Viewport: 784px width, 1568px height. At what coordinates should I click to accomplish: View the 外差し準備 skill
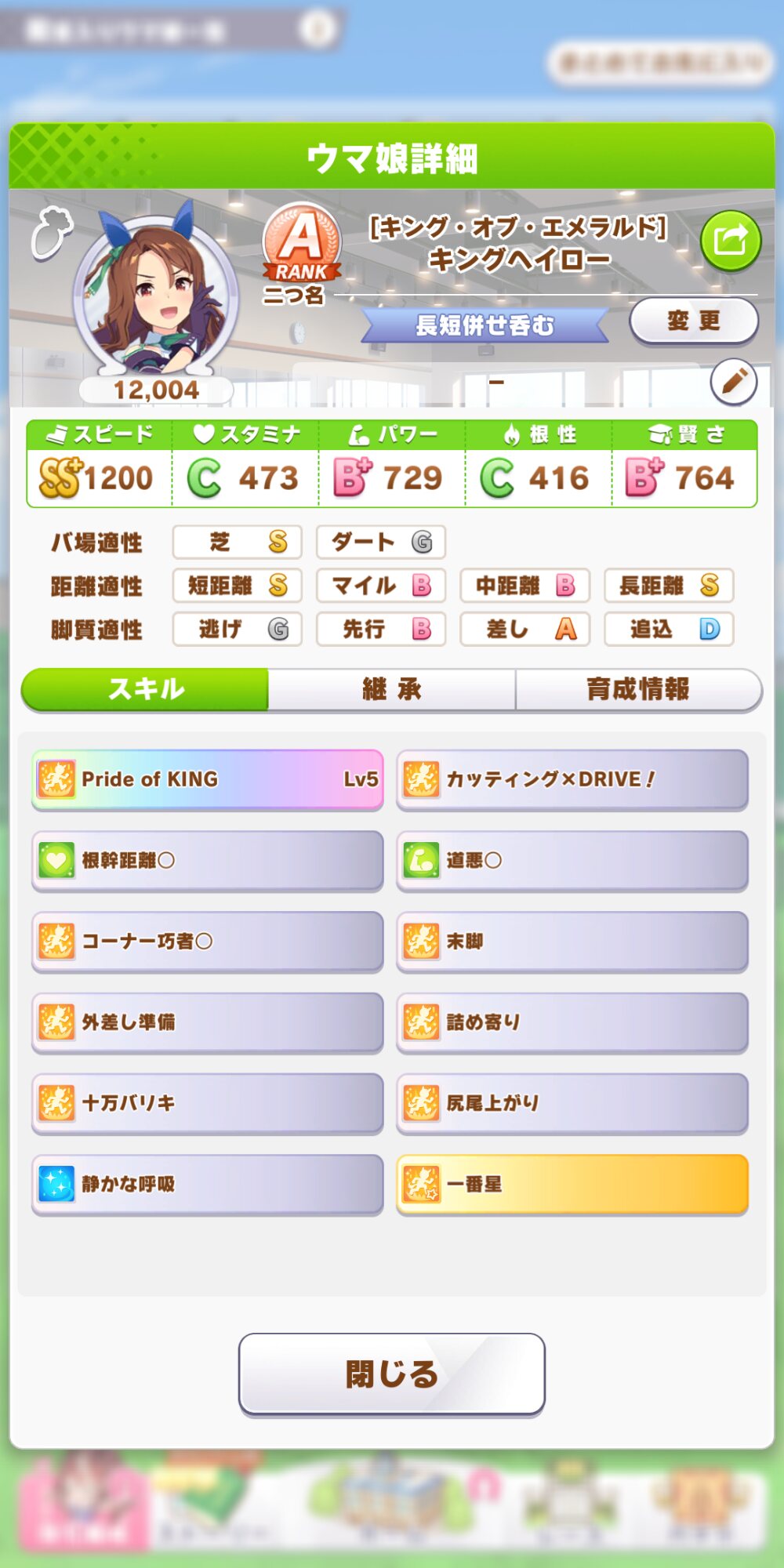click(x=208, y=1022)
